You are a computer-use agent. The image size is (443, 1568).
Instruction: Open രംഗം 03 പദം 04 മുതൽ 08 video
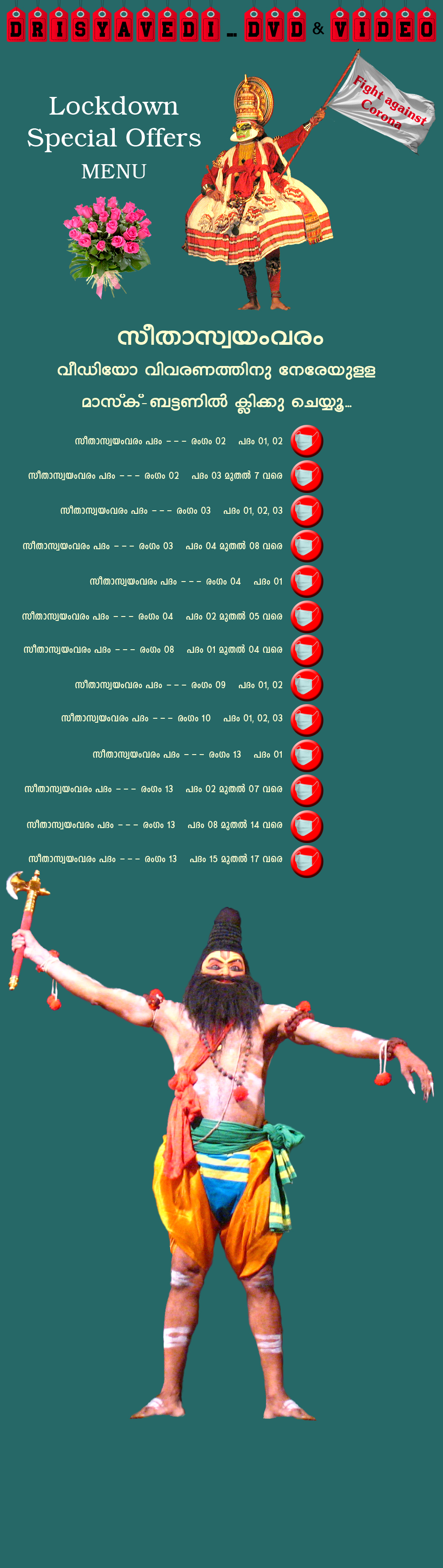[x=307, y=545]
